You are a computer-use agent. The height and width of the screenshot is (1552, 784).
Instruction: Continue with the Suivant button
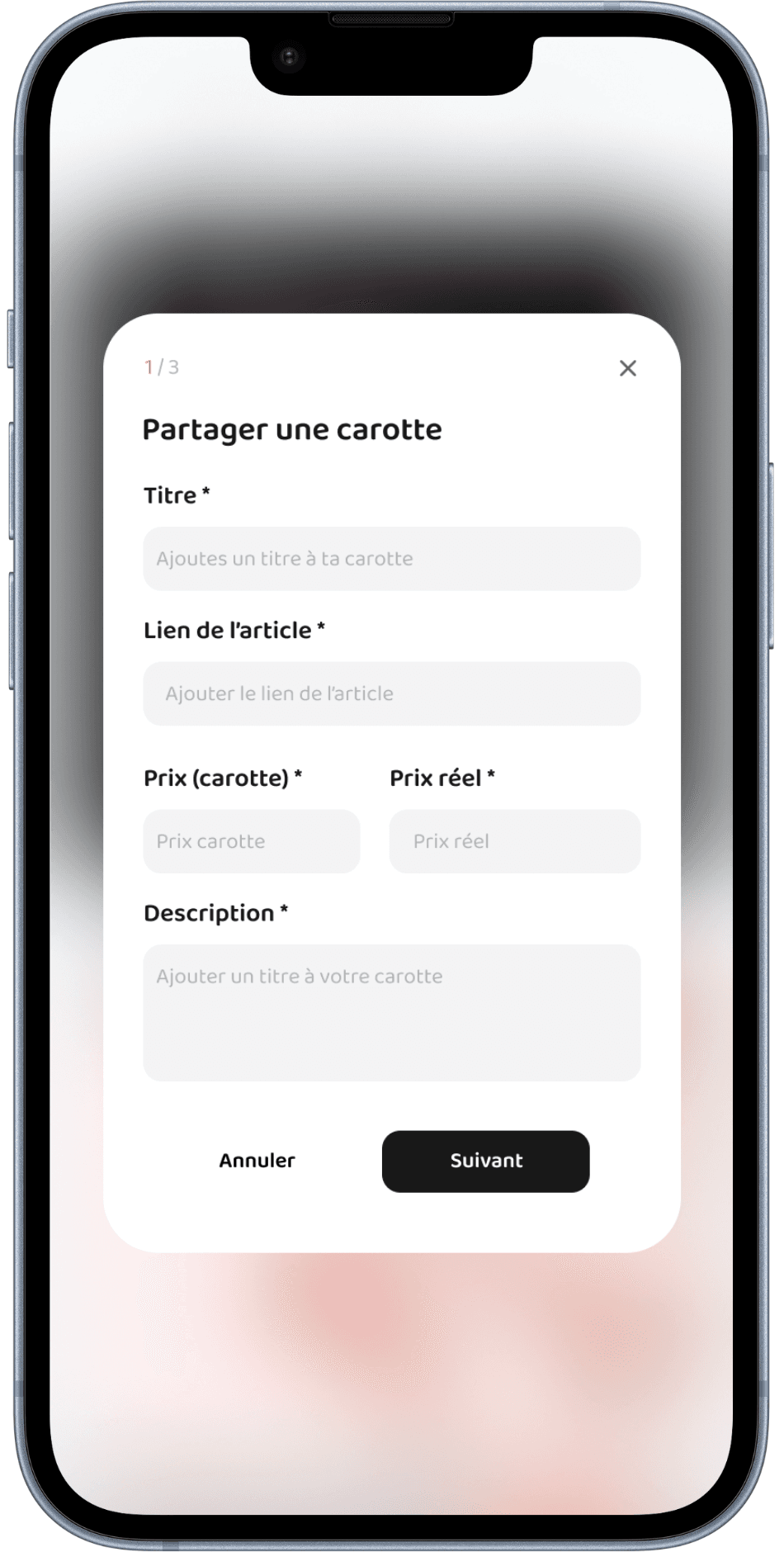tap(485, 1161)
